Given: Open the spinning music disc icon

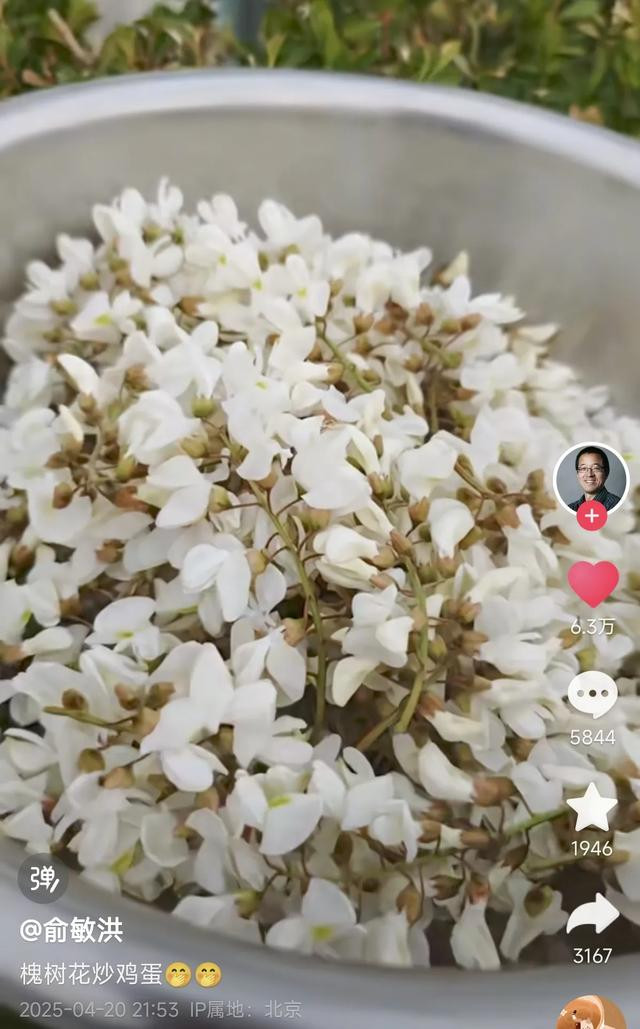Looking at the screenshot, I should click(x=591, y=1013).
